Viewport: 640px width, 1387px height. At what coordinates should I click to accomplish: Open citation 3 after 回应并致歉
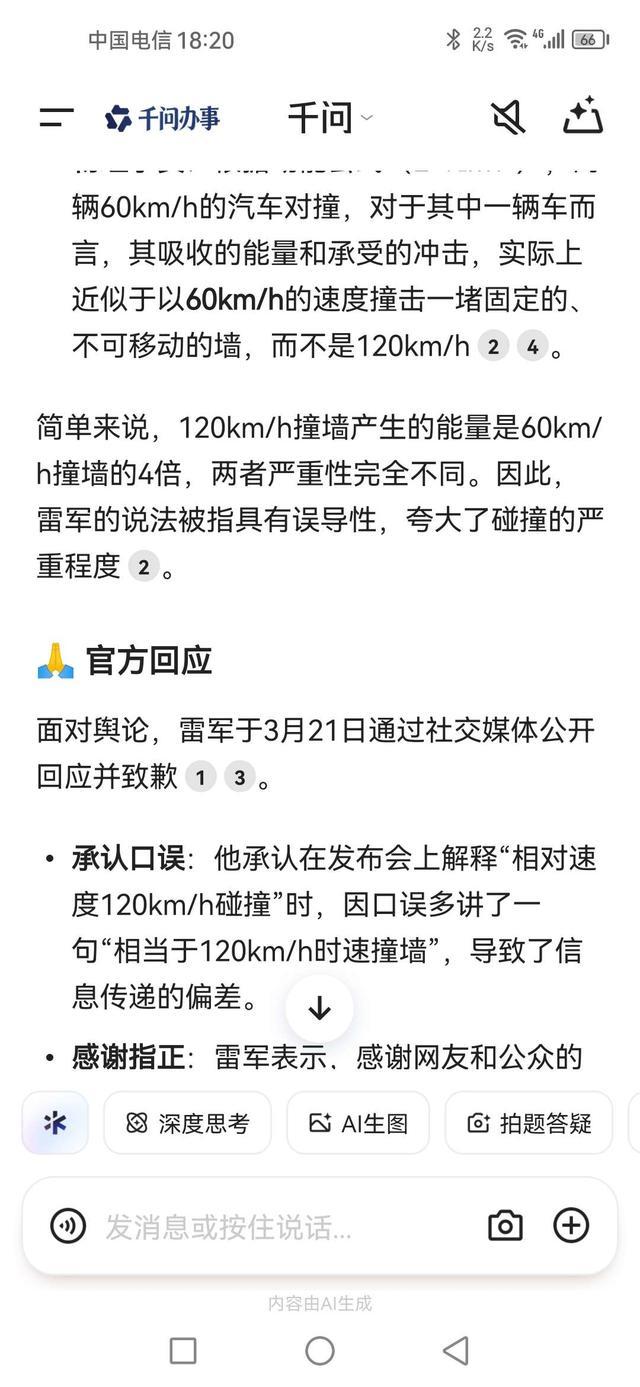click(x=238, y=778)
